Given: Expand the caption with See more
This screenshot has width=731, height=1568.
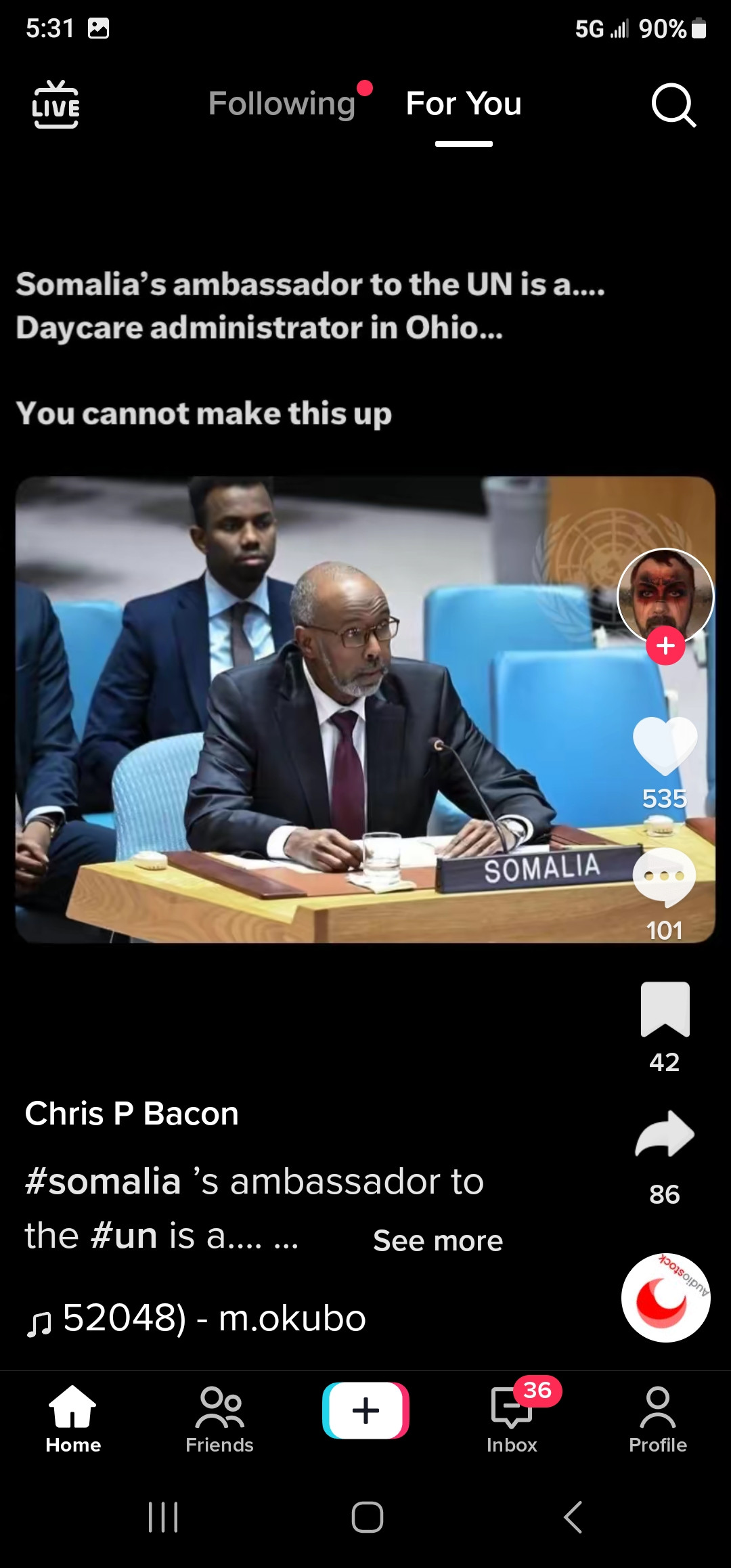Looking at the screenshot, I should click(438, 1240).
